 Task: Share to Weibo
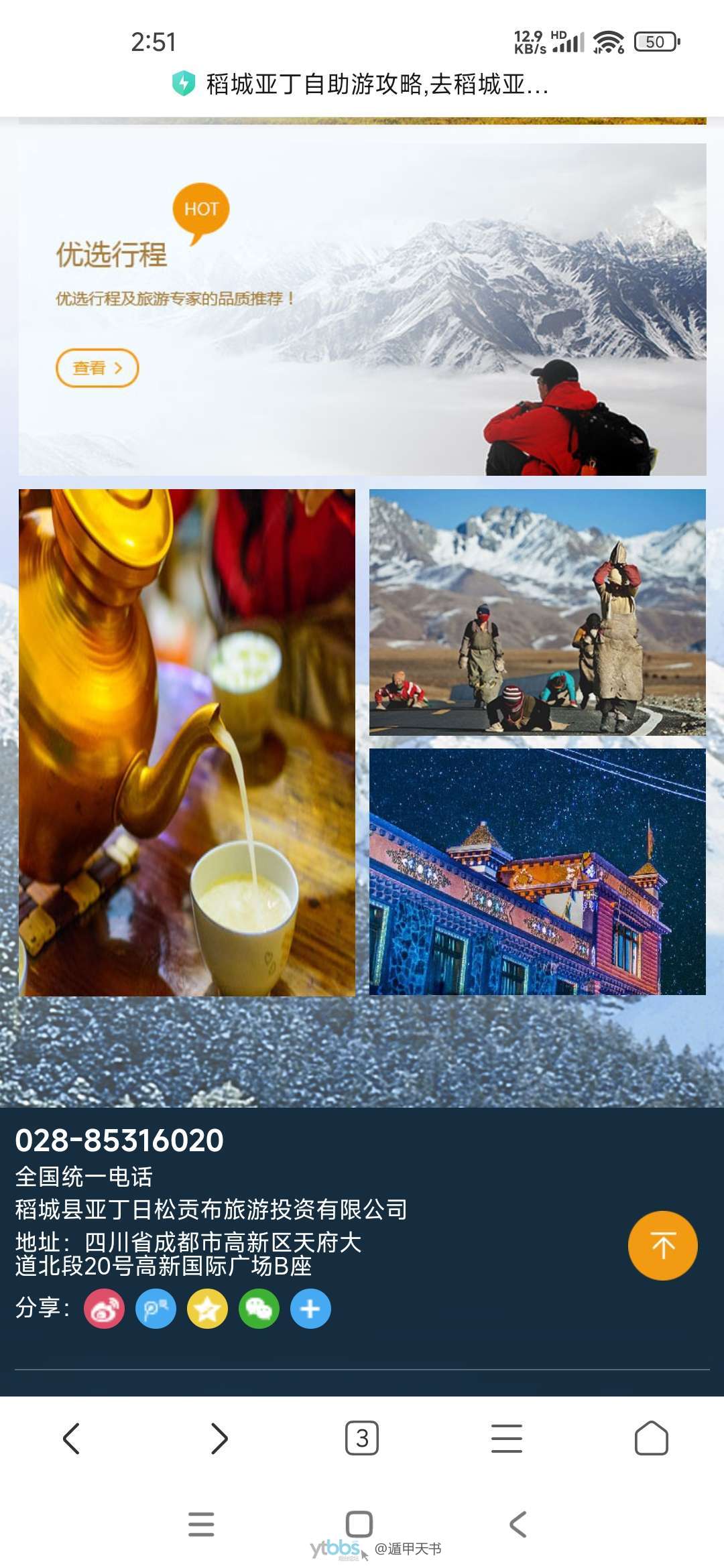[x=104, y=1309]
